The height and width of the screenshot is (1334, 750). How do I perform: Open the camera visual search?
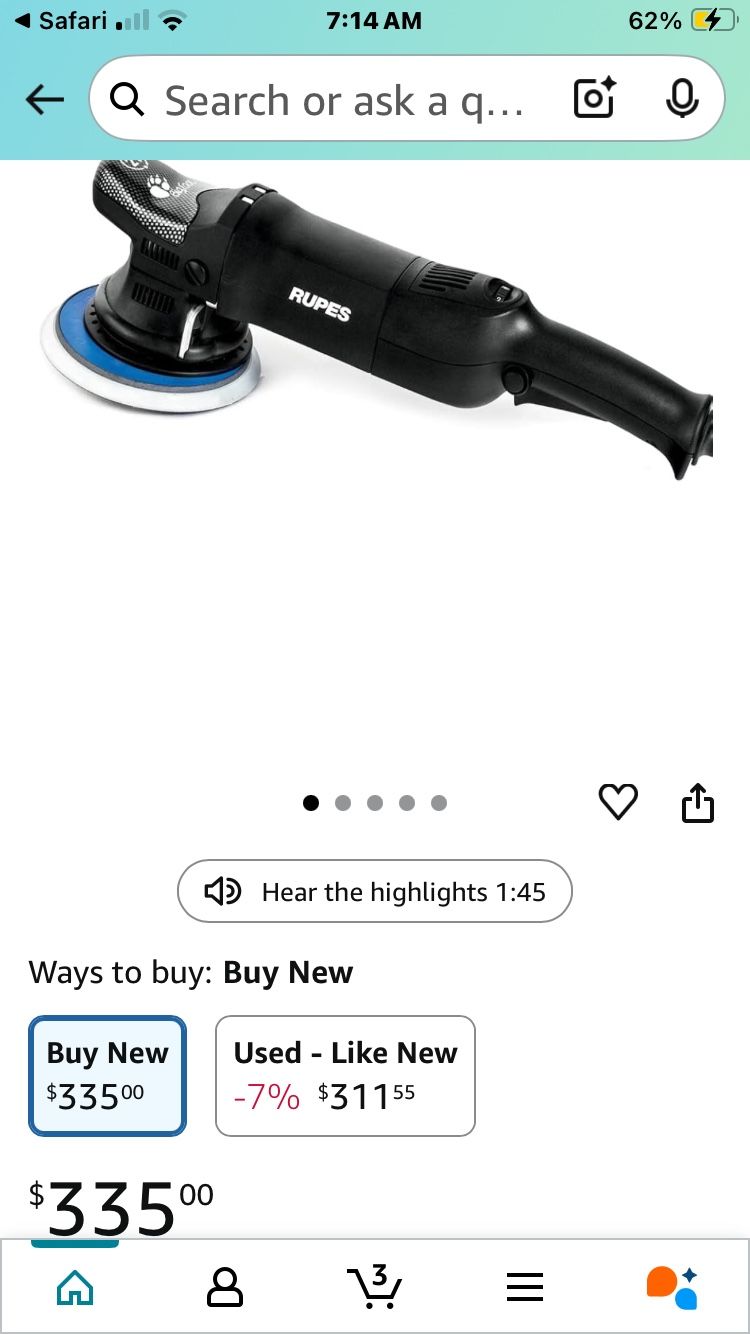click(x=594, y=99)
